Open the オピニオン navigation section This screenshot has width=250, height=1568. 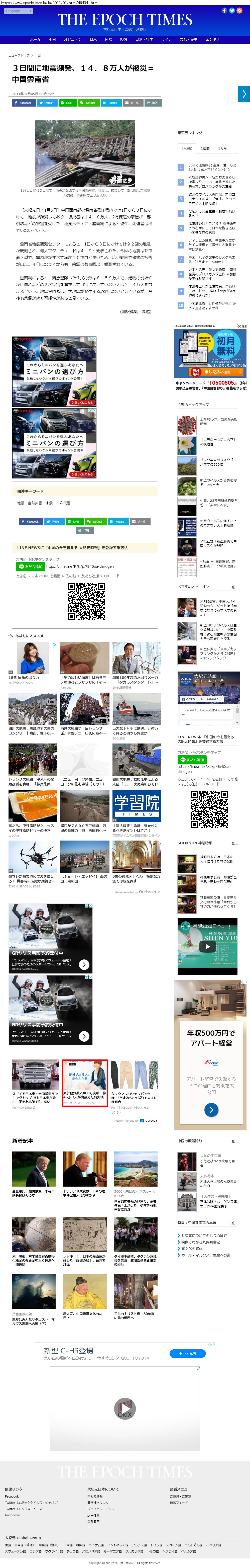[72, 39]
